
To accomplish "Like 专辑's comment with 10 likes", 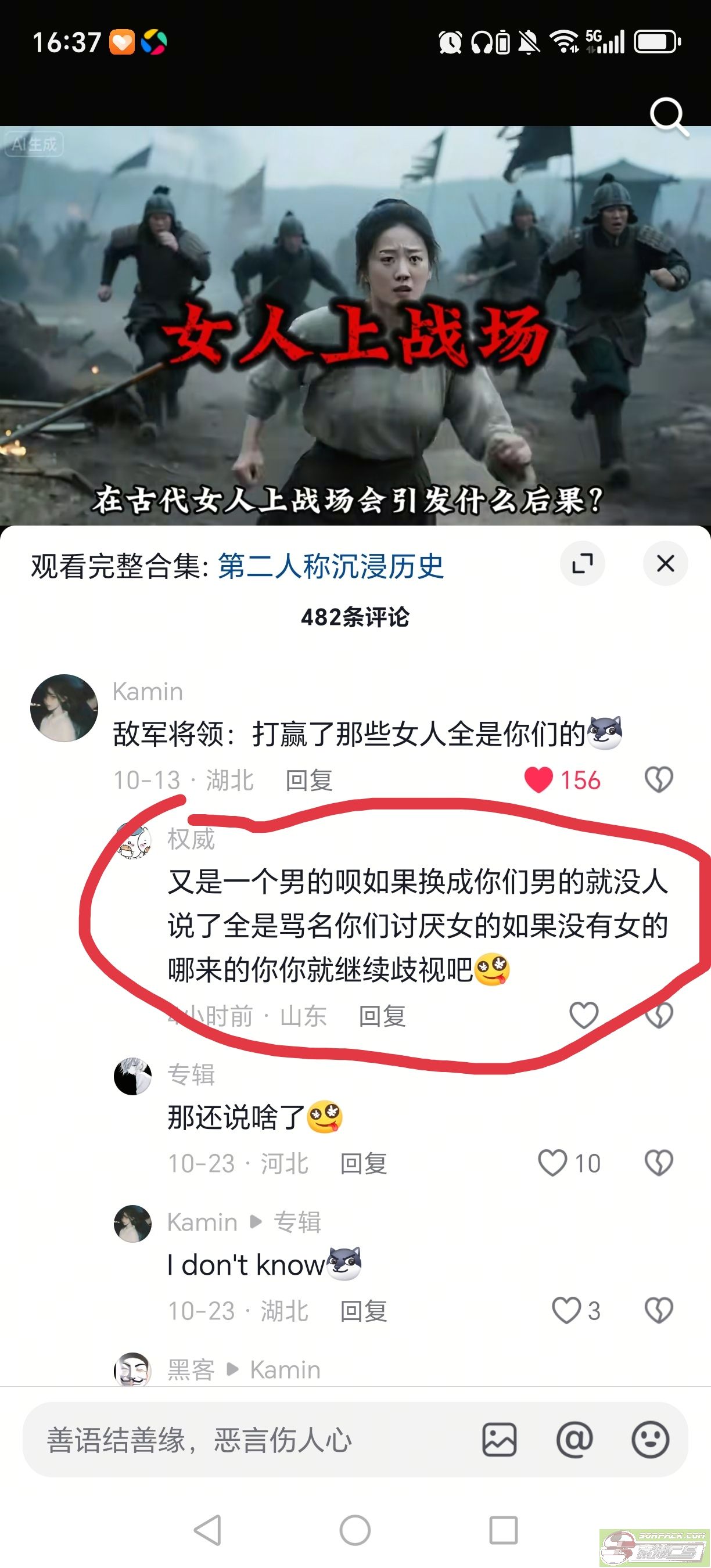I will point(553,1163).
